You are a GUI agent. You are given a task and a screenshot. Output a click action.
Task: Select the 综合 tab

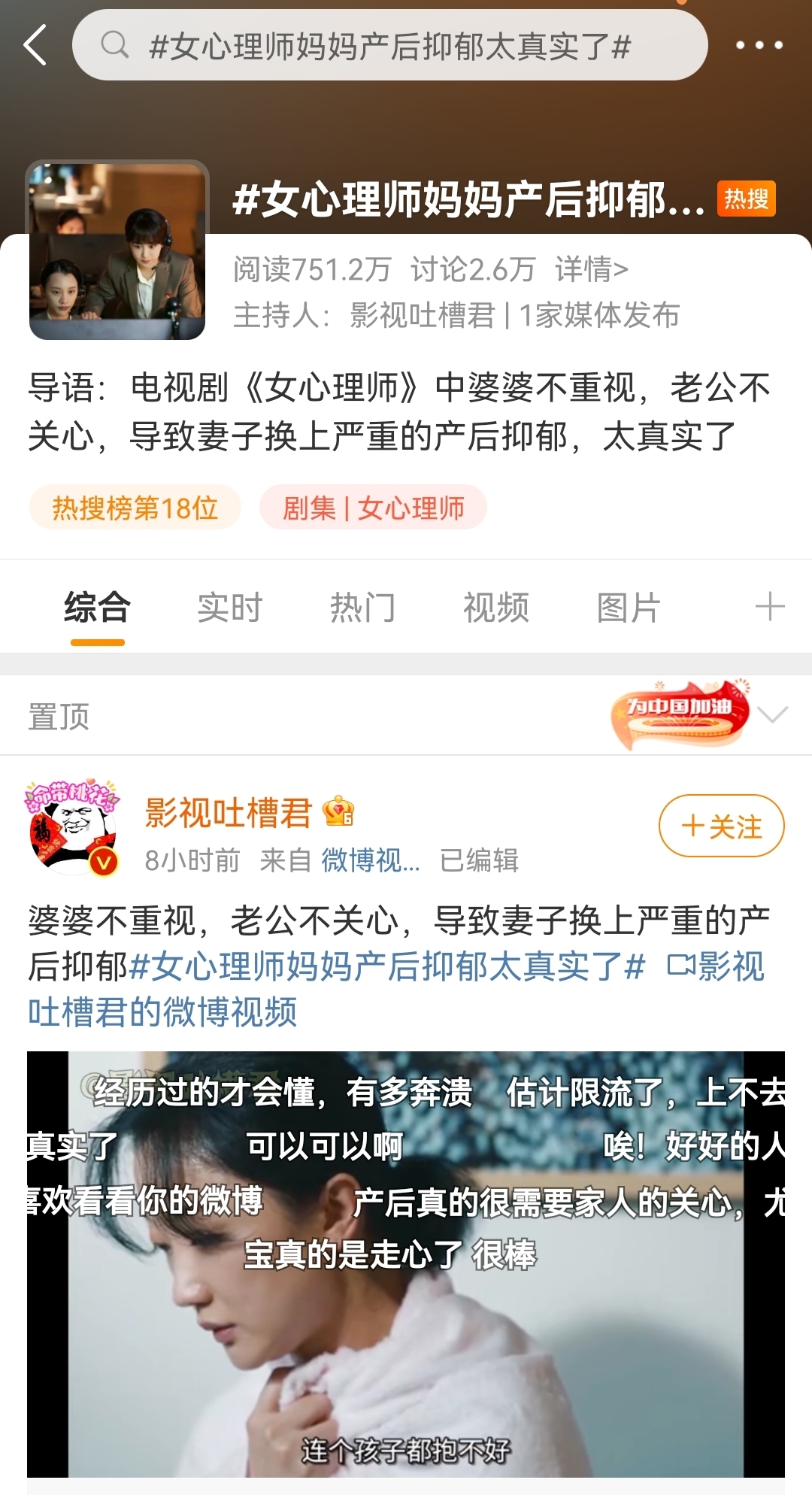(97, 608)
